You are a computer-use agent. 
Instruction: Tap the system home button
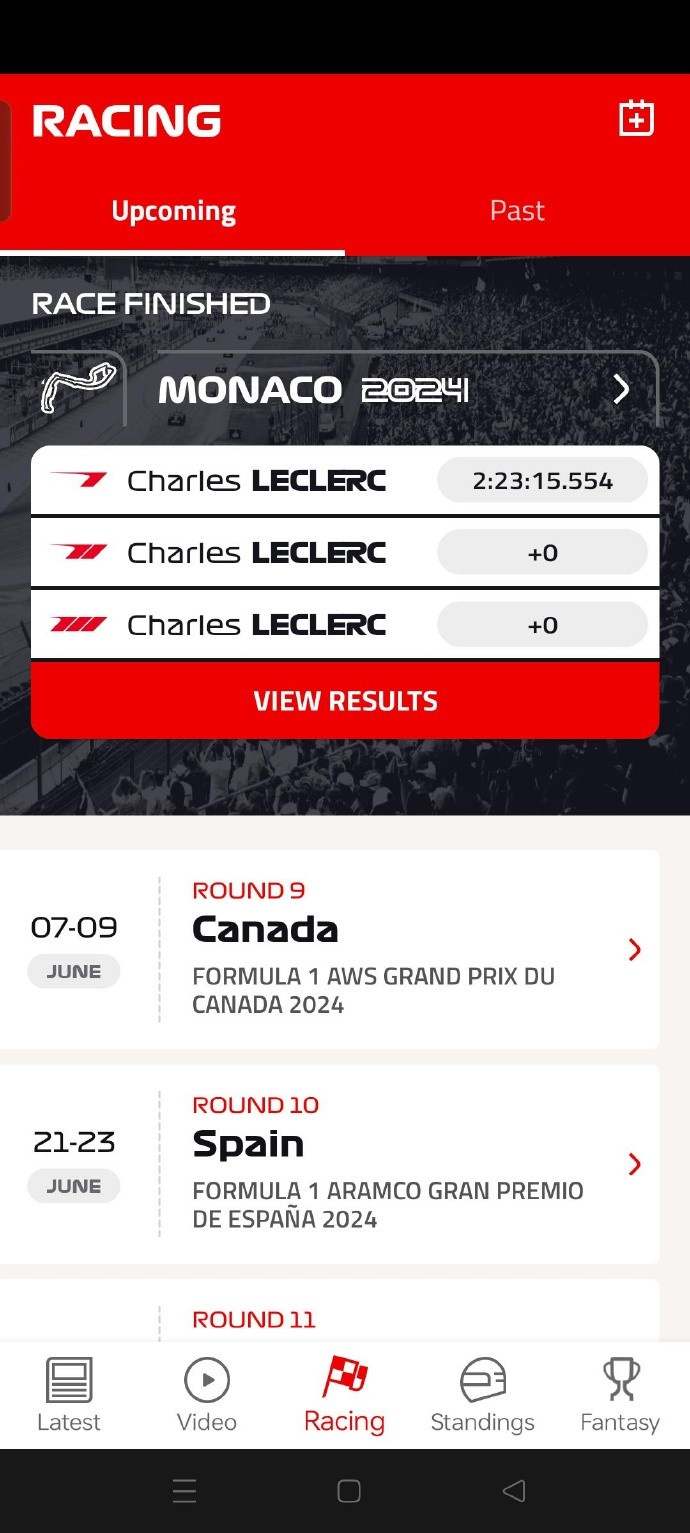coord(349,1491)
